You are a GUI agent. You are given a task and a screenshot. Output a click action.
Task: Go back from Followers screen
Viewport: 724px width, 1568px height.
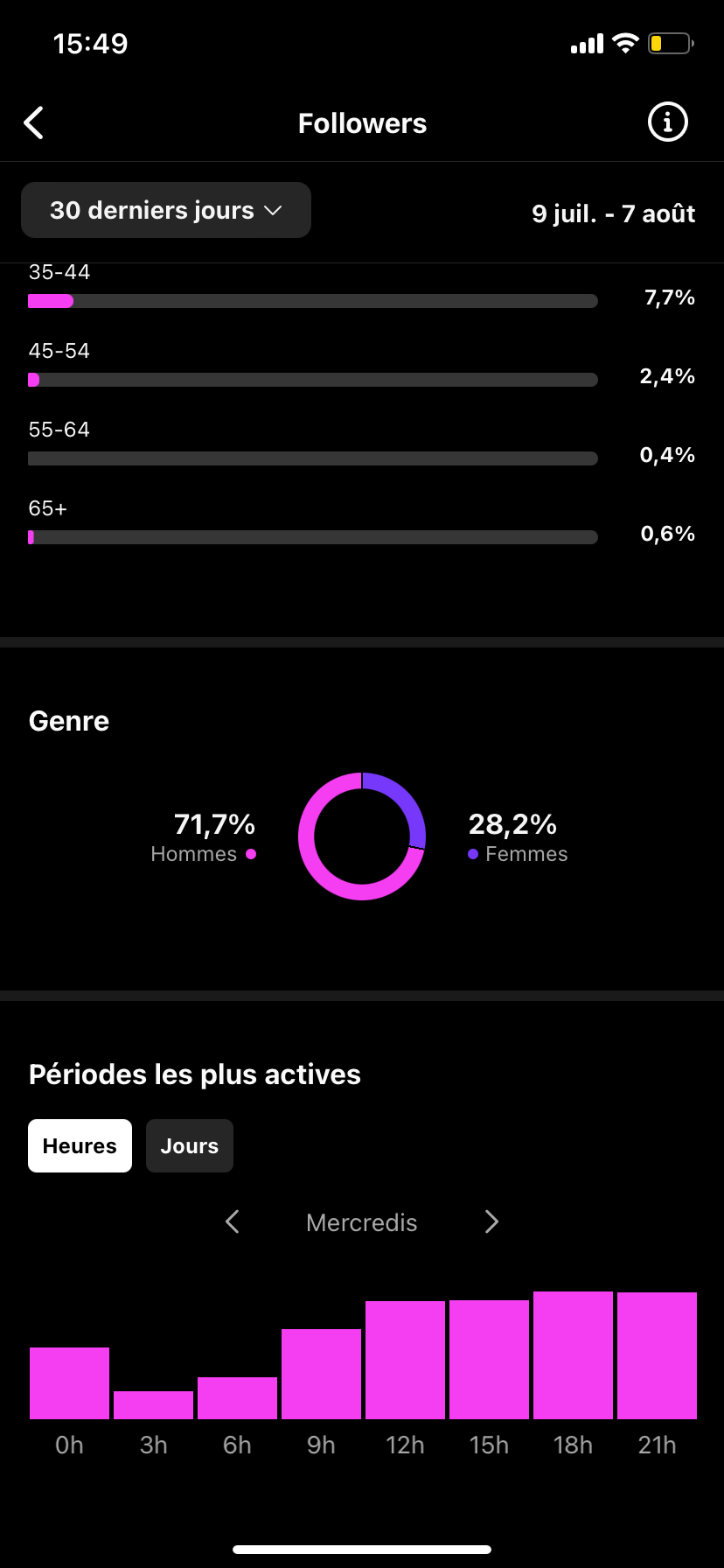(x=33, y=123)
